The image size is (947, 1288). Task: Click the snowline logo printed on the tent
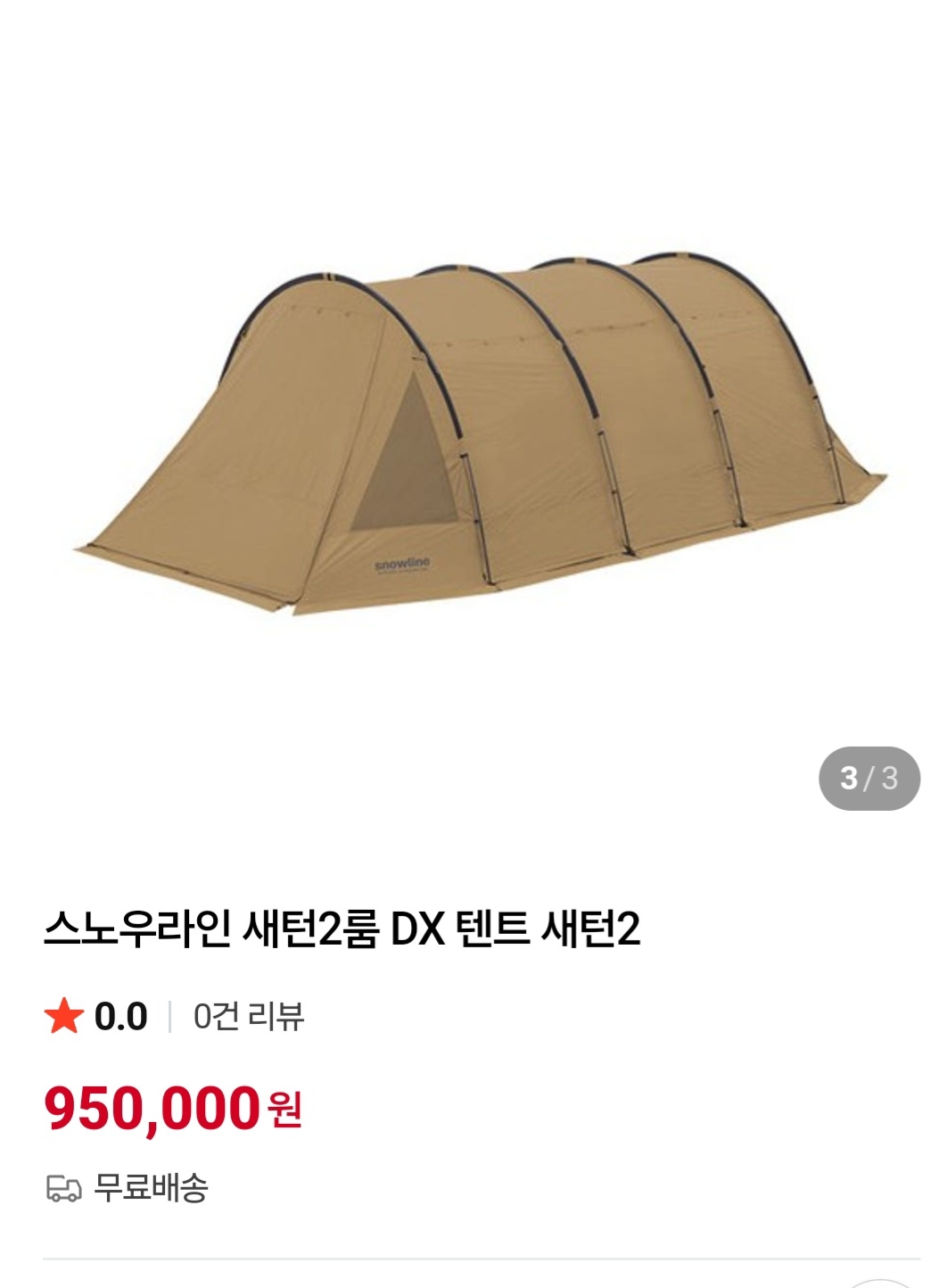[402, 564]
